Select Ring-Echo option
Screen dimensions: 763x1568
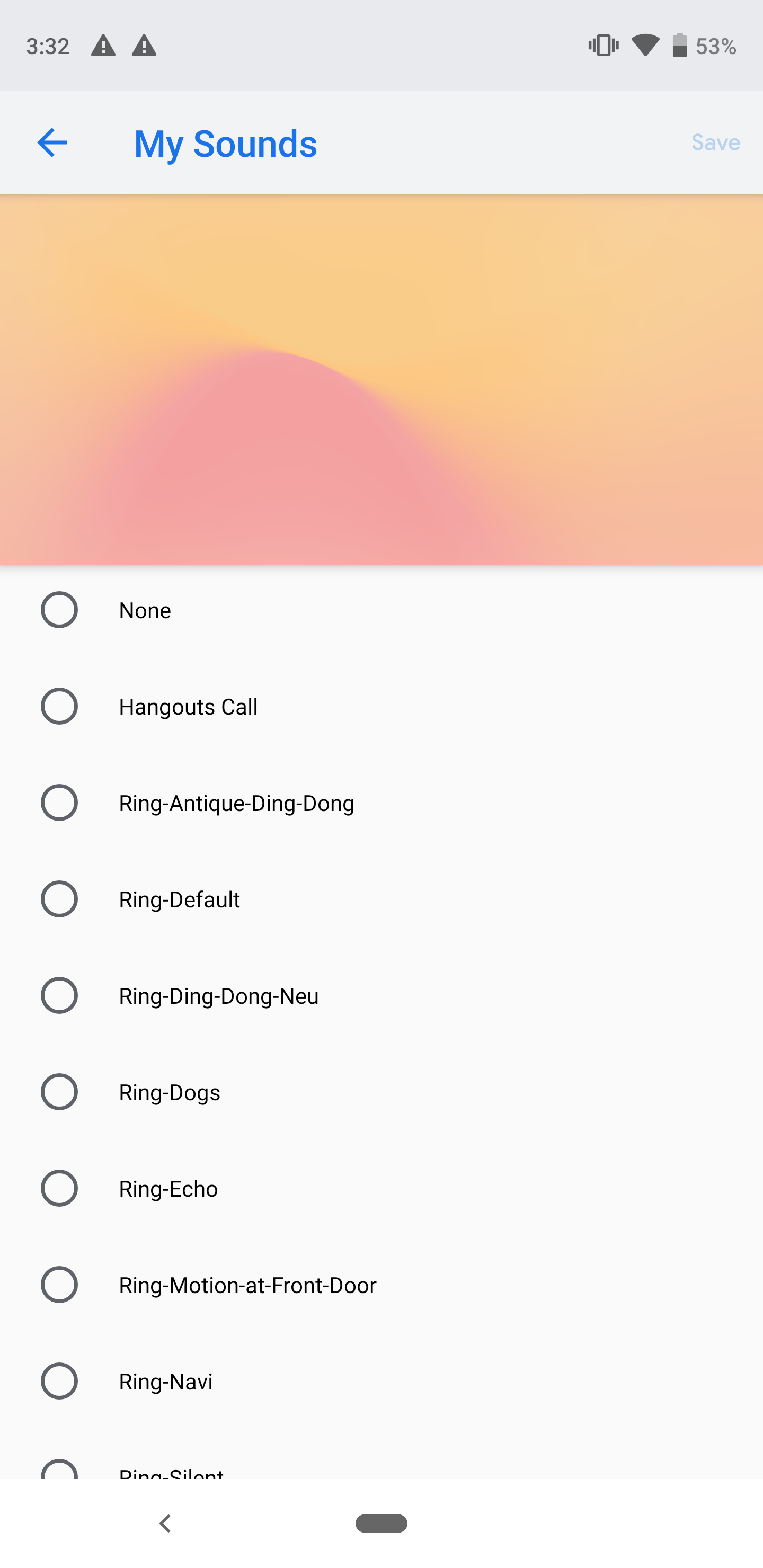point(381,1188)
